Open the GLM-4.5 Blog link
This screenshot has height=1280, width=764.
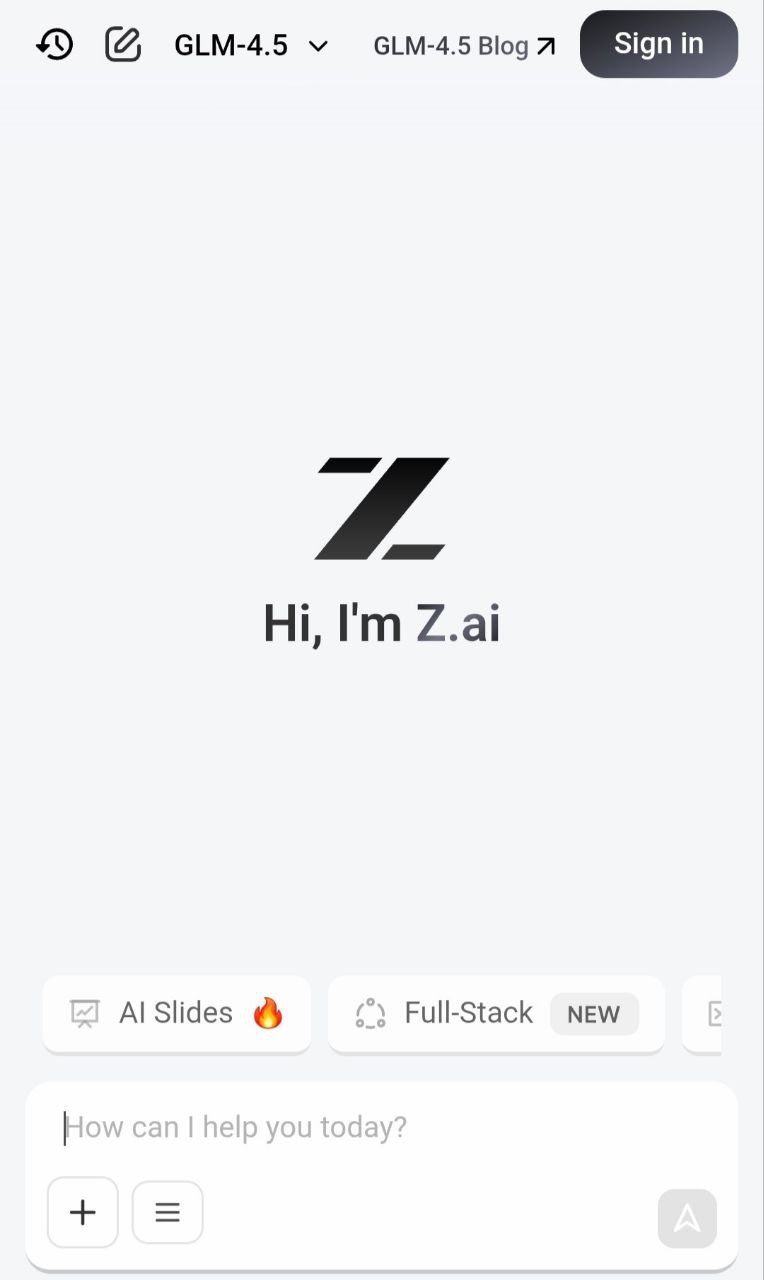tap(464, 46)
